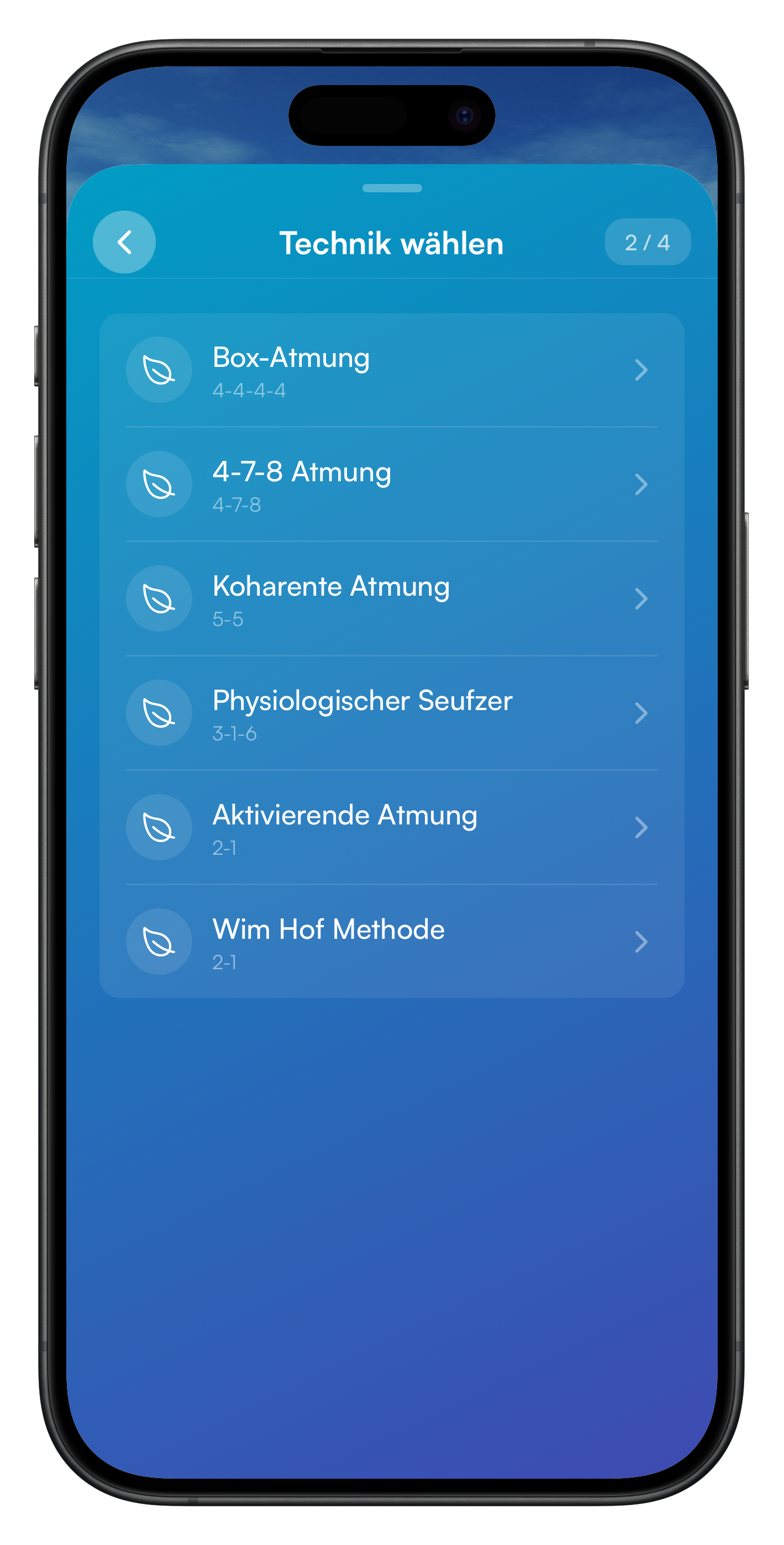
Task: Pick Physiologischer Seufzer
Action: coord(391,713)
